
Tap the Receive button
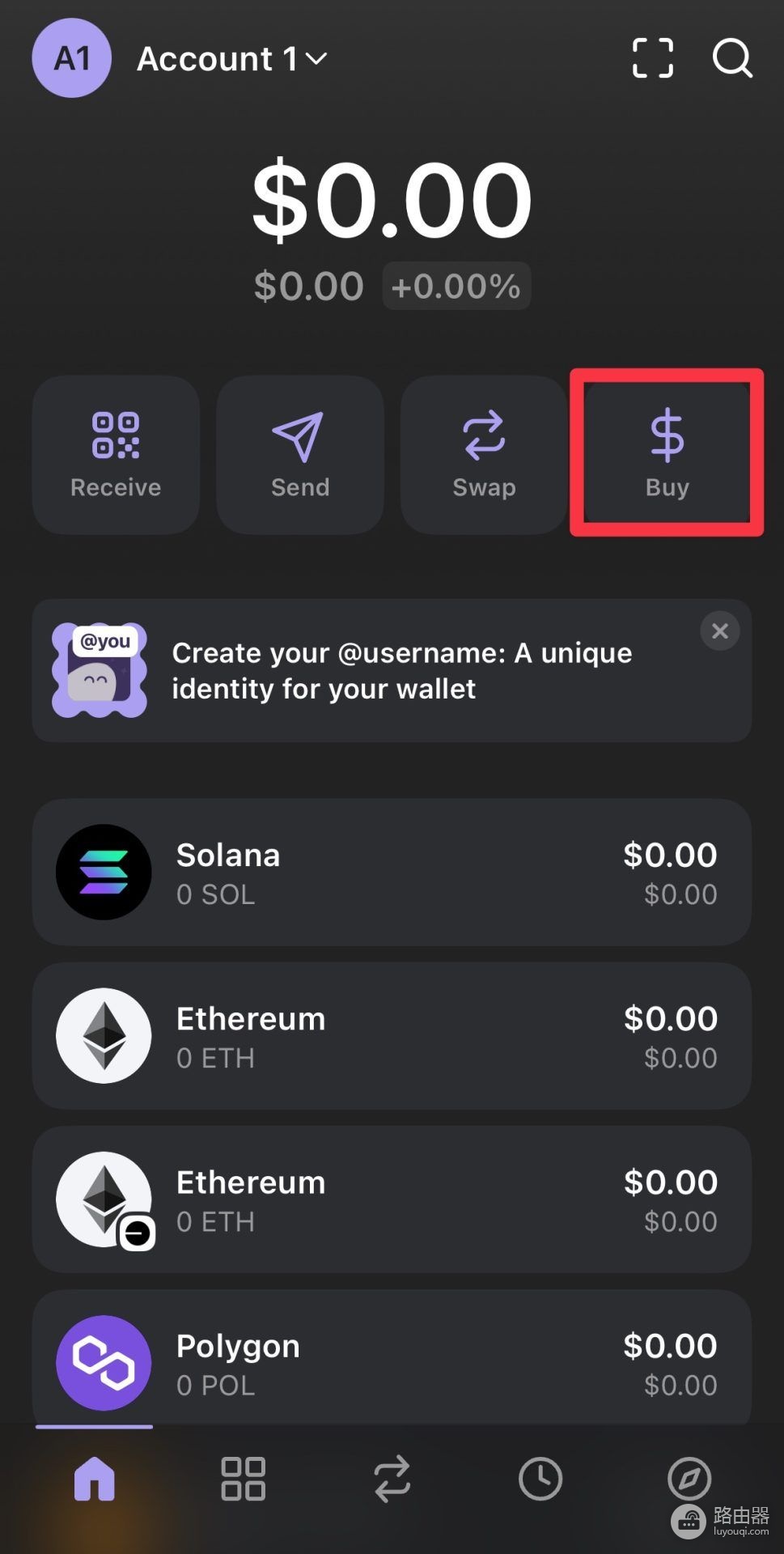pyautogui.click(x=116, y=455)
